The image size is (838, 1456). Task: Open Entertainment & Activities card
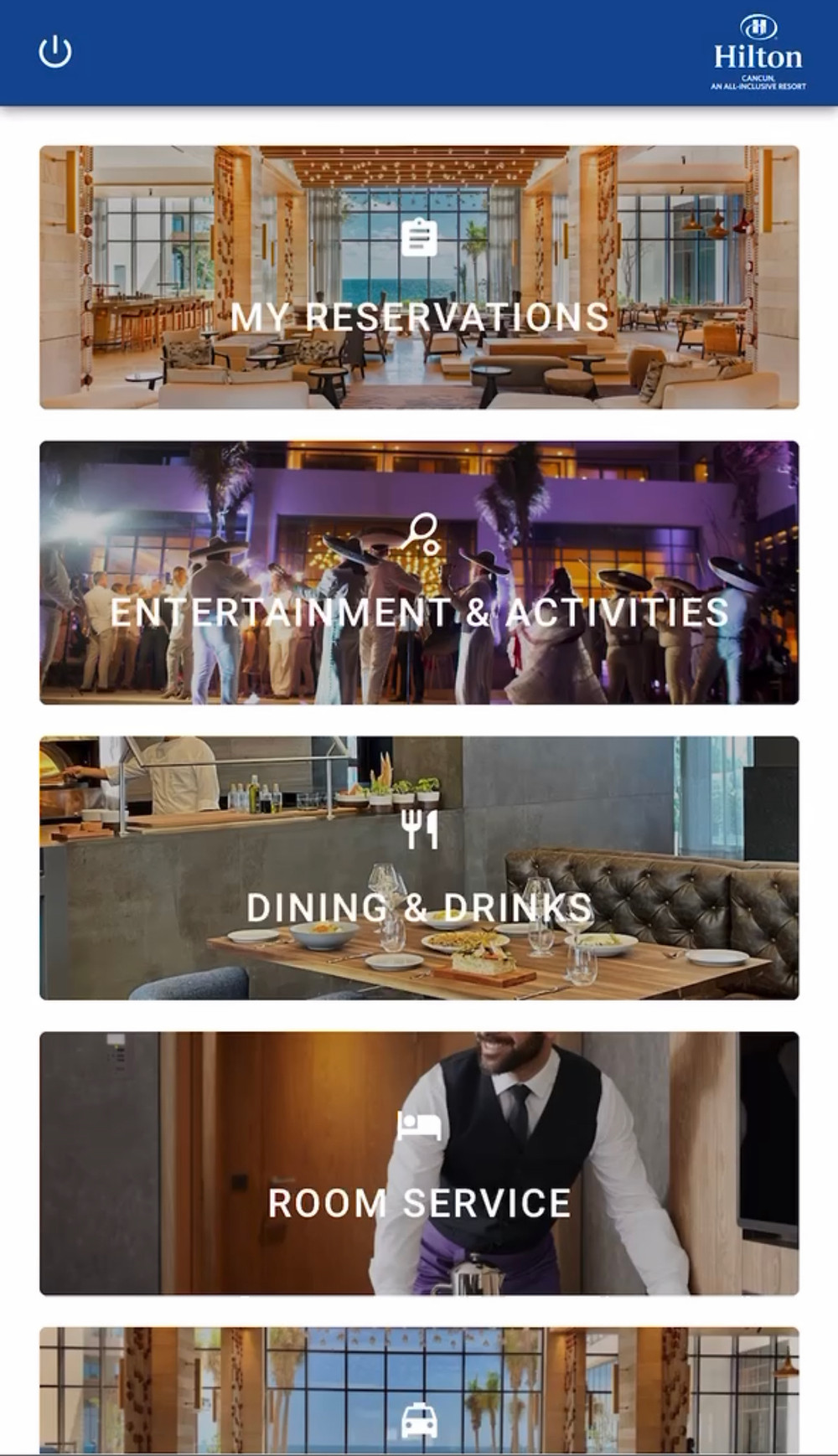click(419, 573)
